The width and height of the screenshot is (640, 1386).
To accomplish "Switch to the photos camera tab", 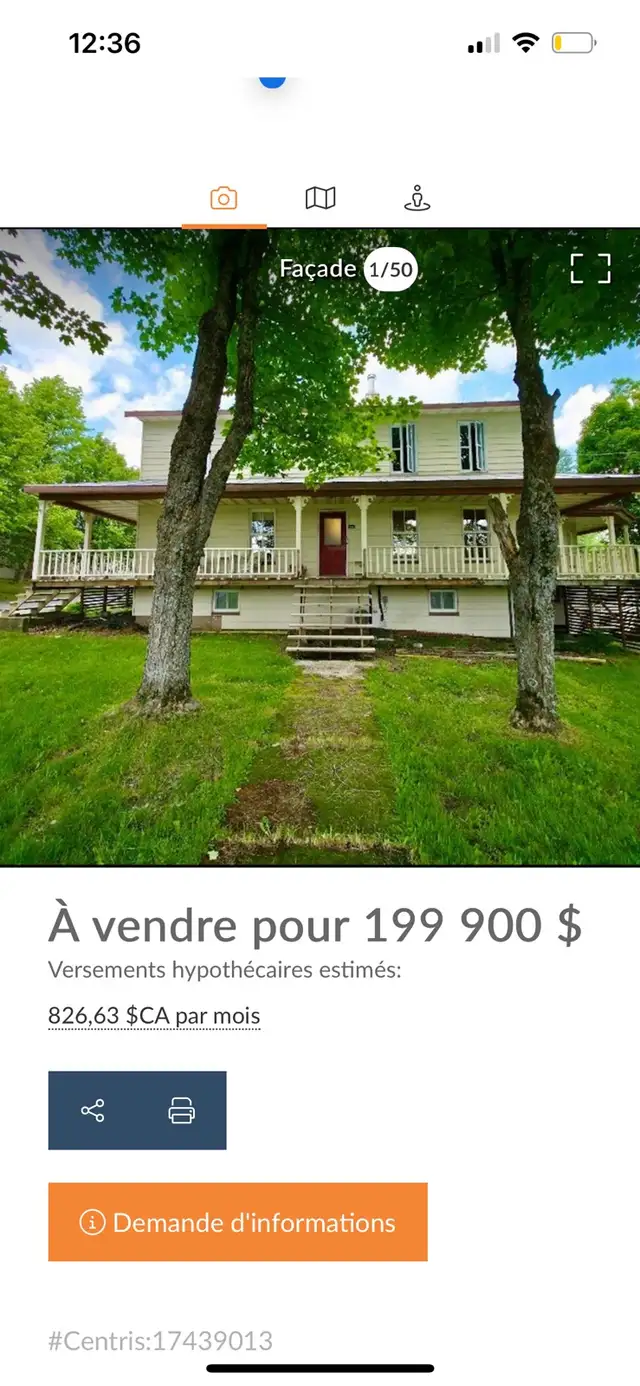I will click(x=224, y=198).
